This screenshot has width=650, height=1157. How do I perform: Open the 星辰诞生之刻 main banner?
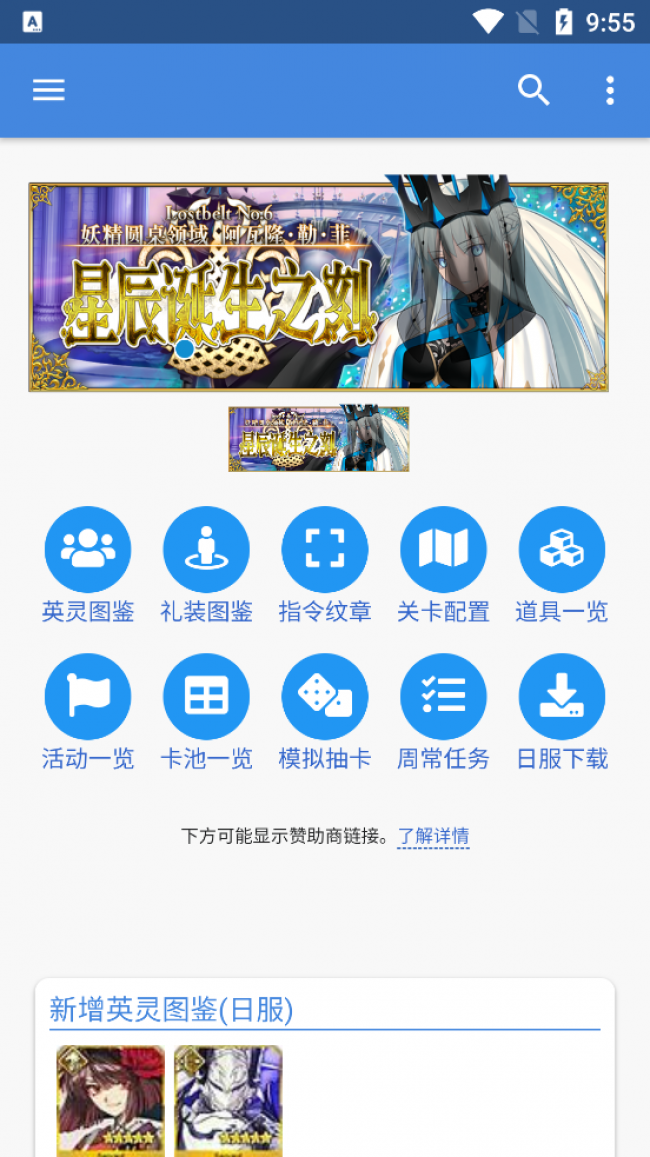click(x=318, y=286)
